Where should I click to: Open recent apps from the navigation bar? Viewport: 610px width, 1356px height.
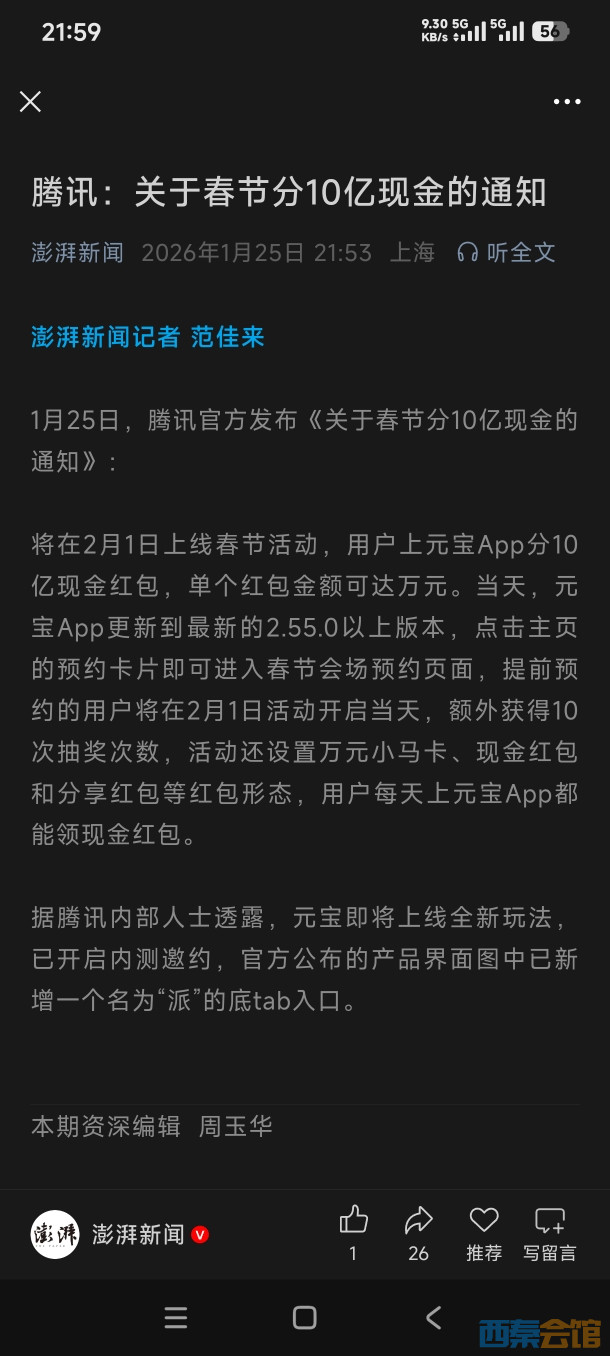pos(176,1318)
